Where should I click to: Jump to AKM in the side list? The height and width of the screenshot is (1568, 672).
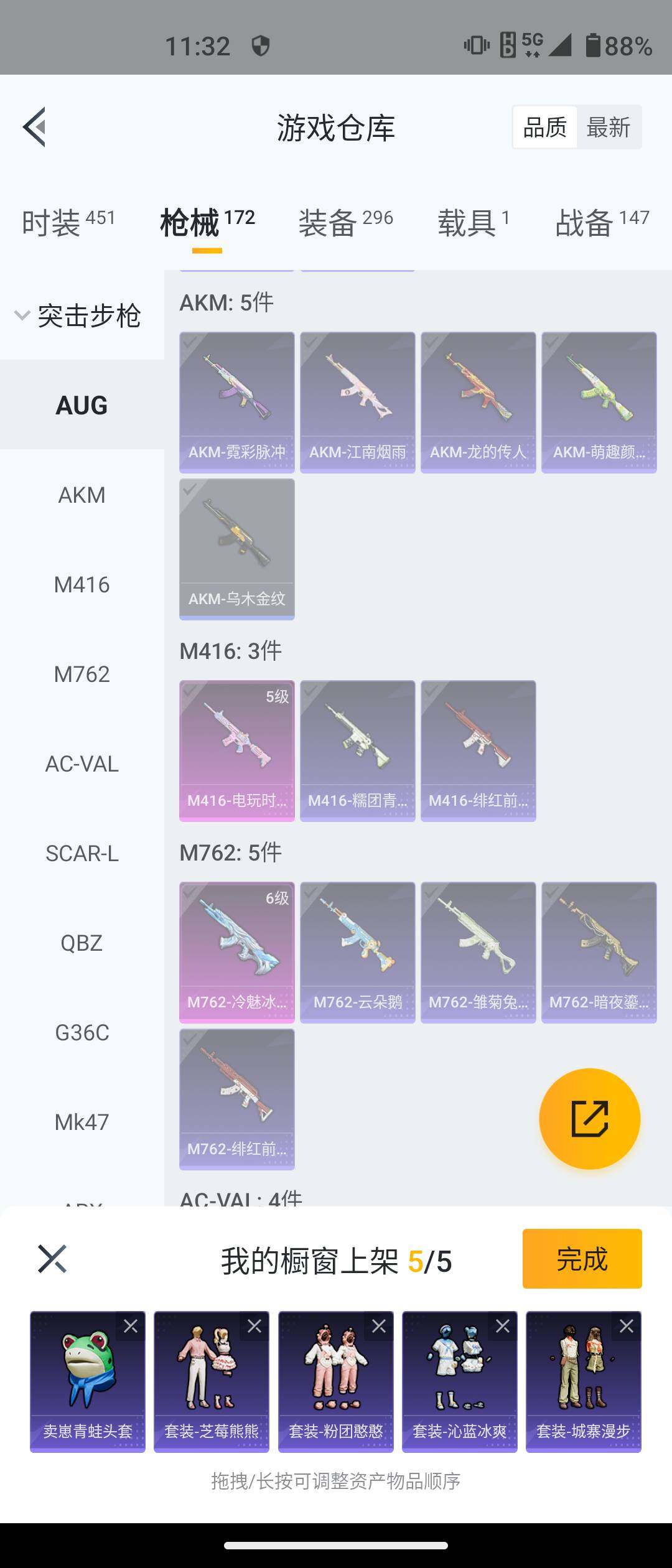click(82, 495)
